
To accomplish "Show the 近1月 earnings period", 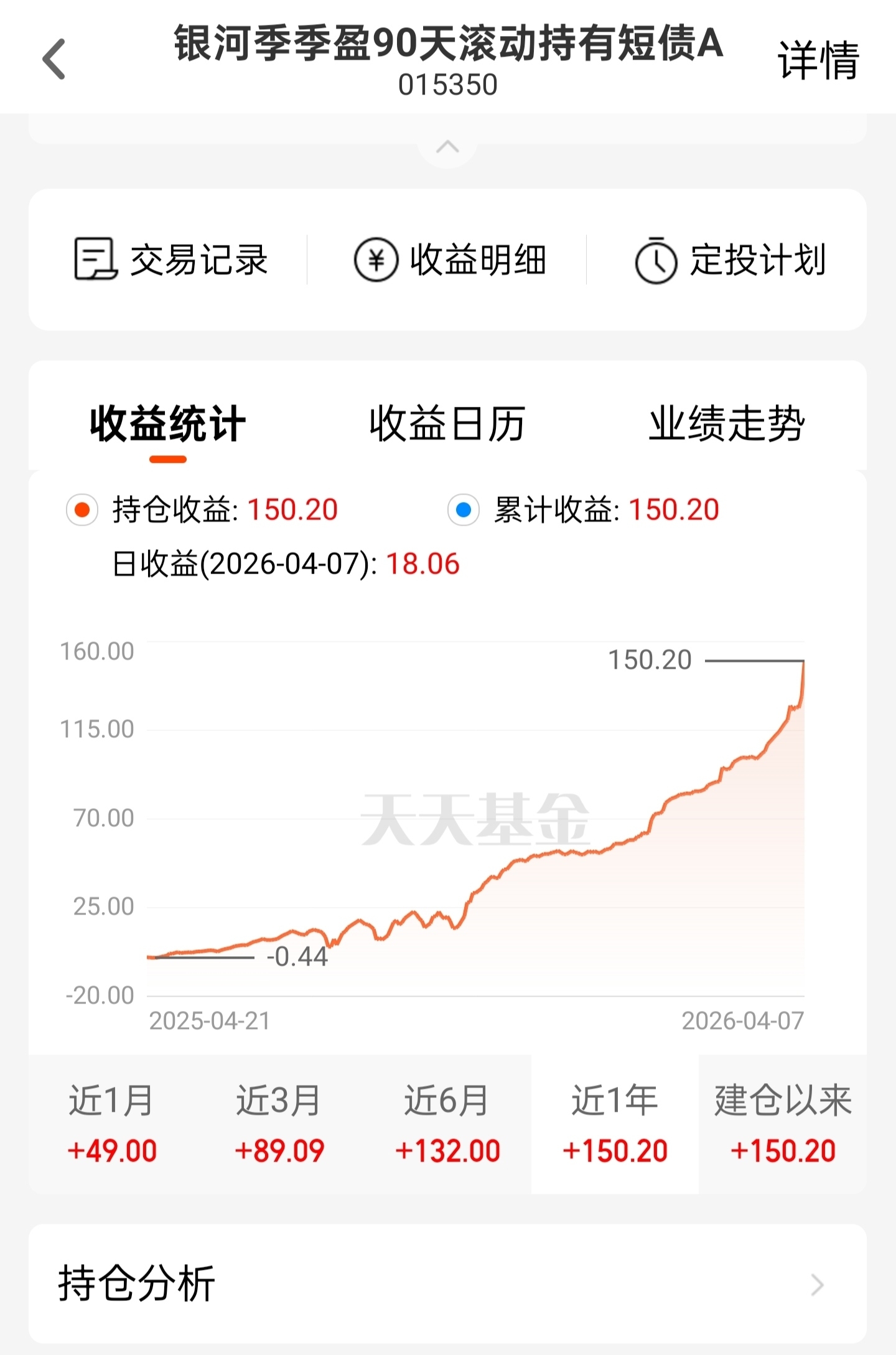I will click(x=112, y=1124).
